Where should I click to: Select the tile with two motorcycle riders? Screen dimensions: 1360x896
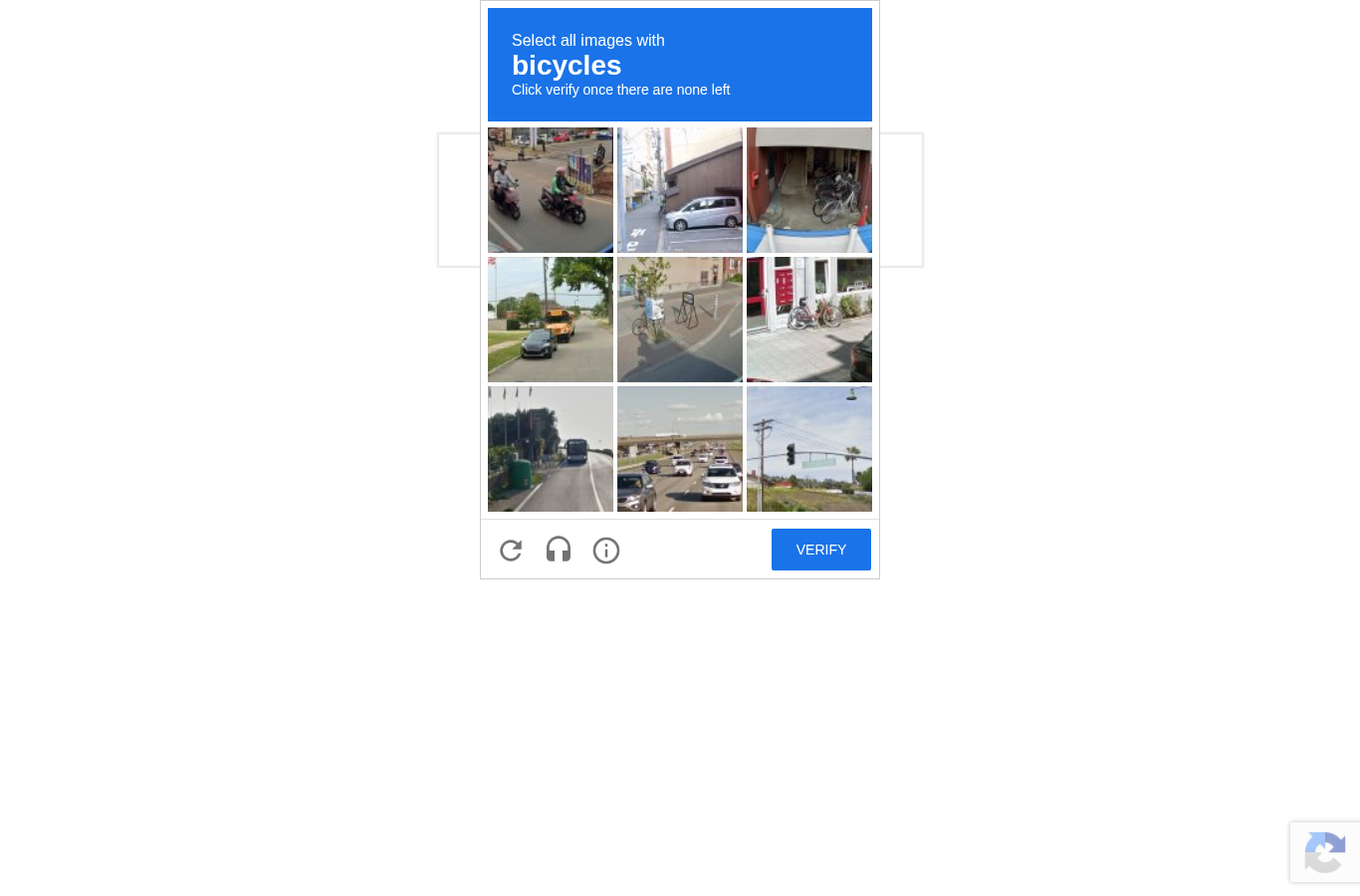(x=551, y=190)
